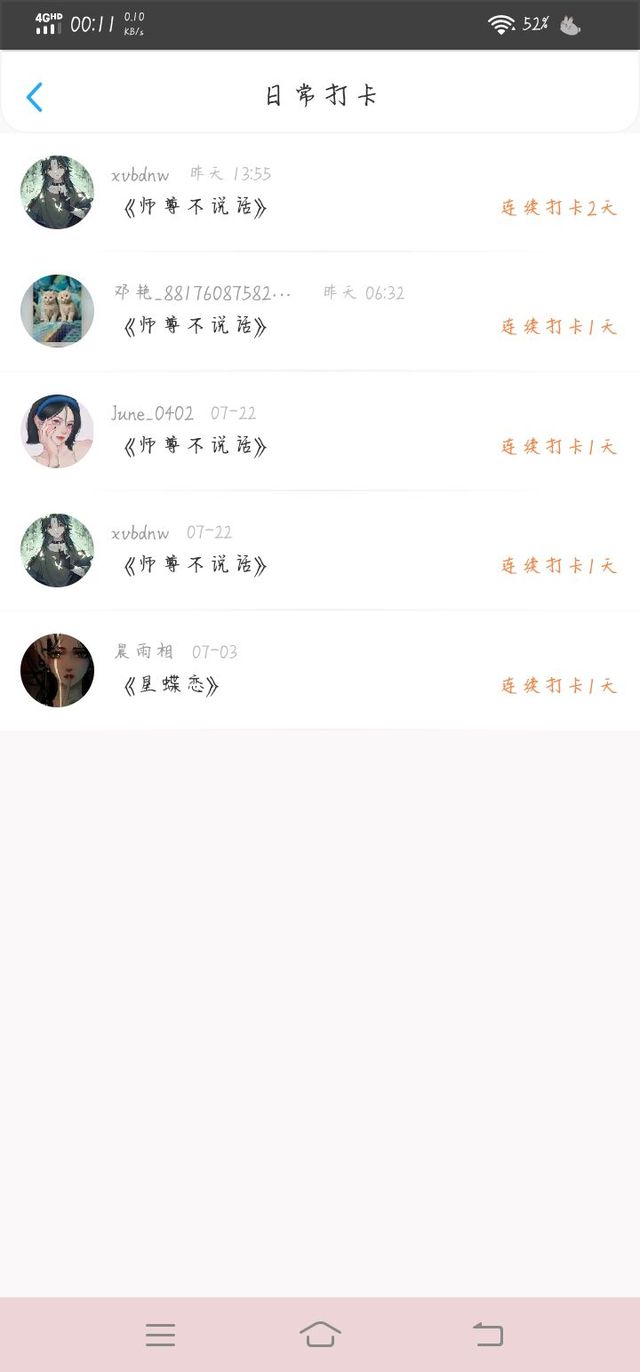The image size is (640, 1372).
Task: Open xvbdnw's check-in from 昨天 13:55
Action: coord(320,192)
